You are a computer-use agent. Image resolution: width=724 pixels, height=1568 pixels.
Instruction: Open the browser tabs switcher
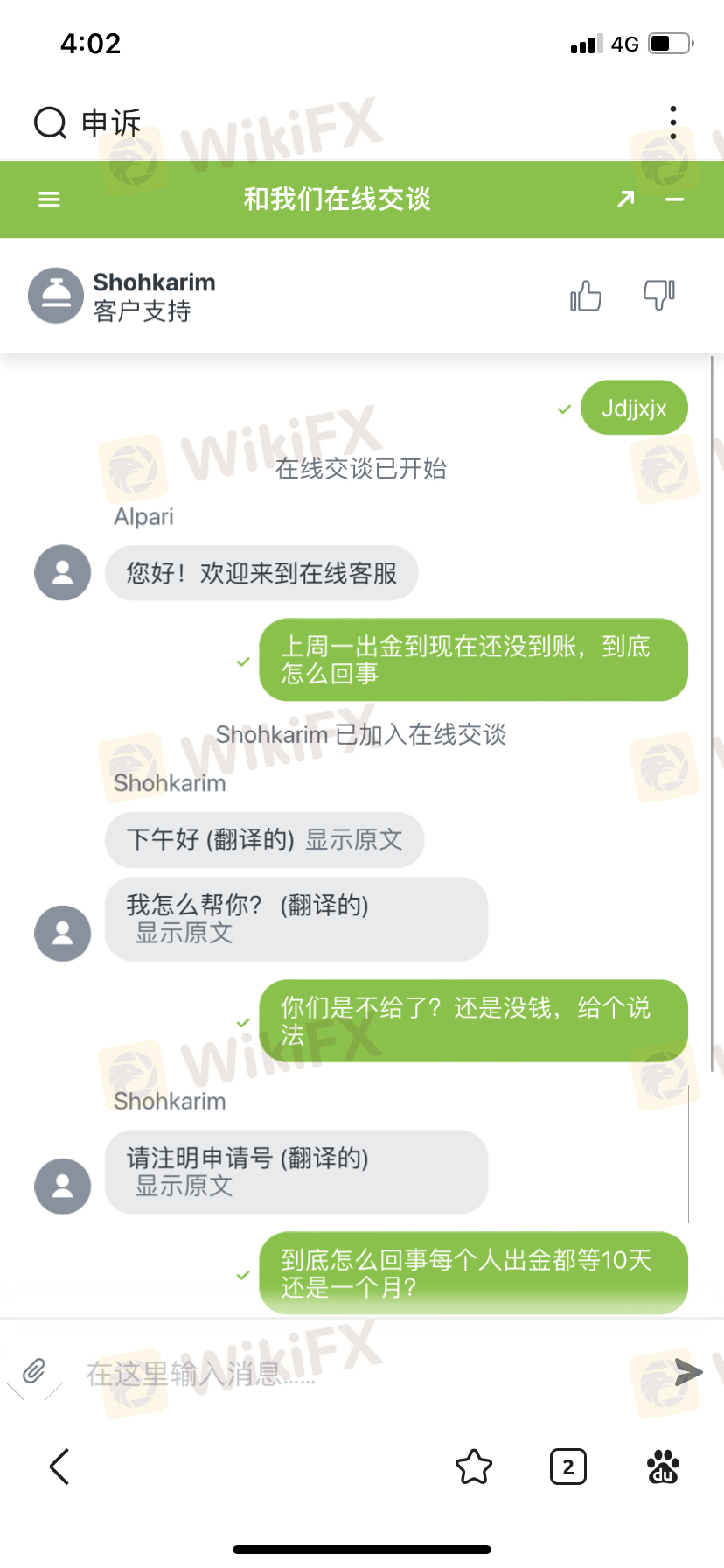pos(568,1466)
